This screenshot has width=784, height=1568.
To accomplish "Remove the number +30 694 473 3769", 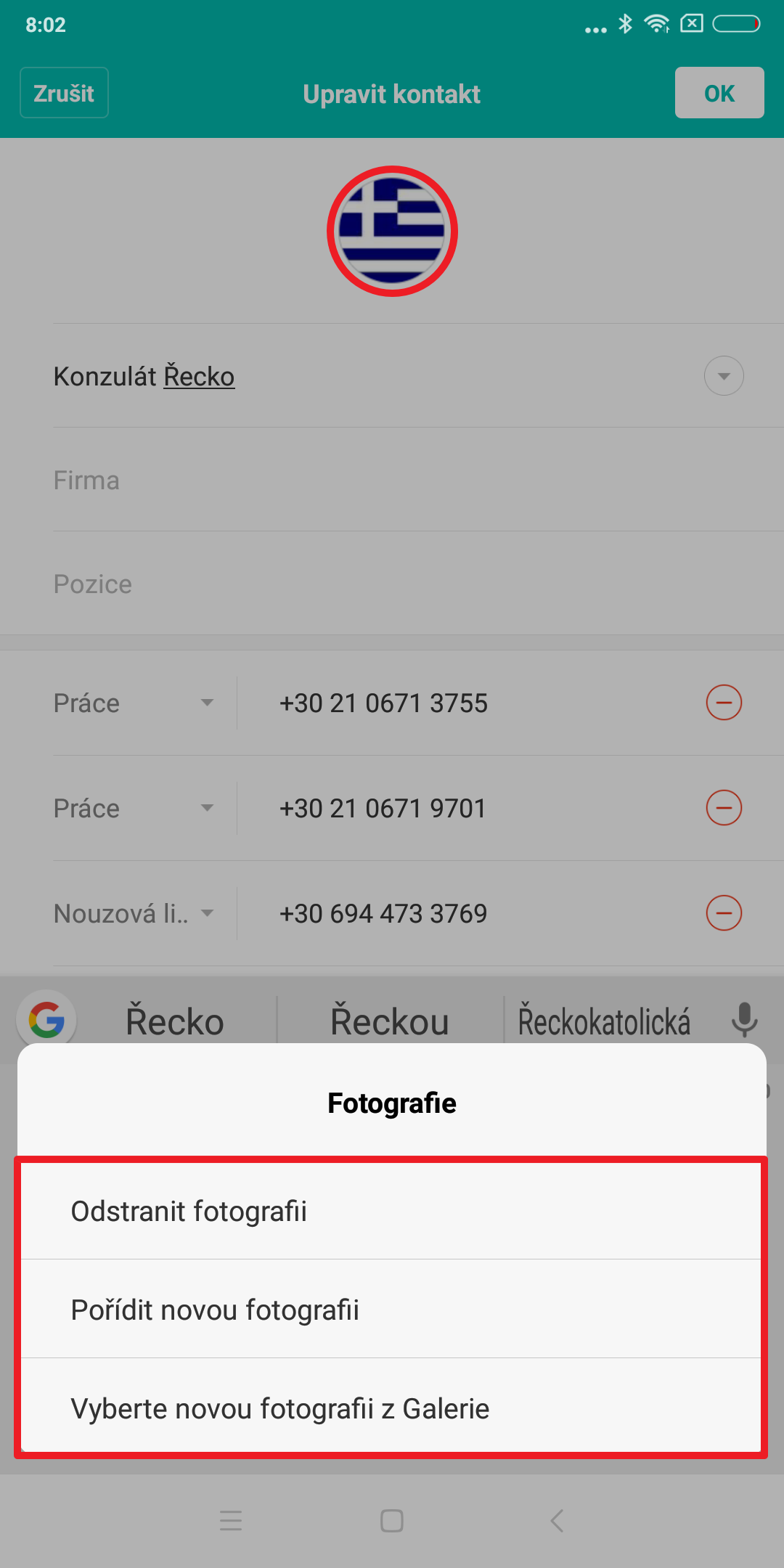I will (724, 913).
